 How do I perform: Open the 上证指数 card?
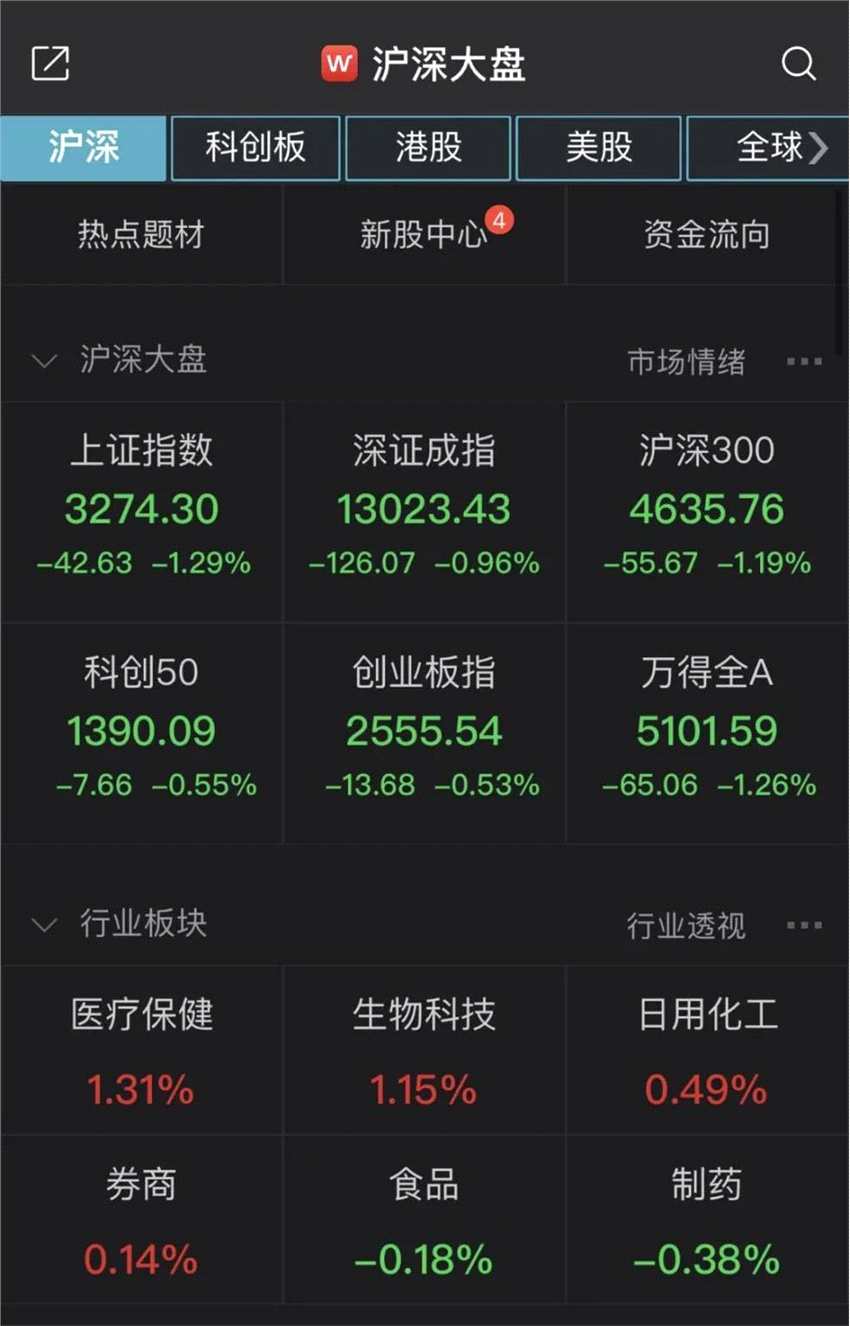pos(141,510)
